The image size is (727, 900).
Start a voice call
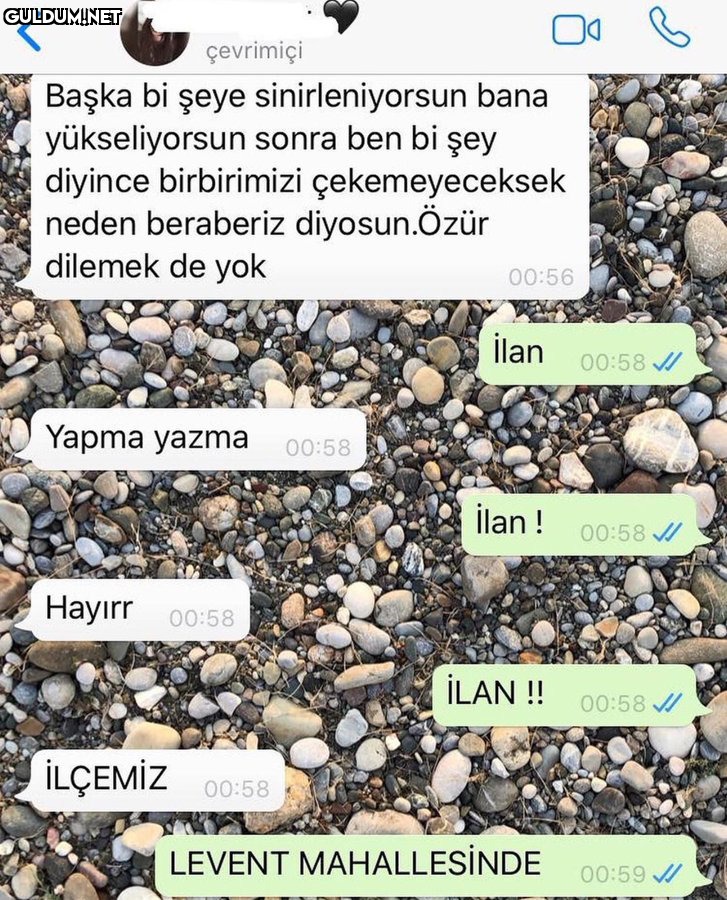668,28
